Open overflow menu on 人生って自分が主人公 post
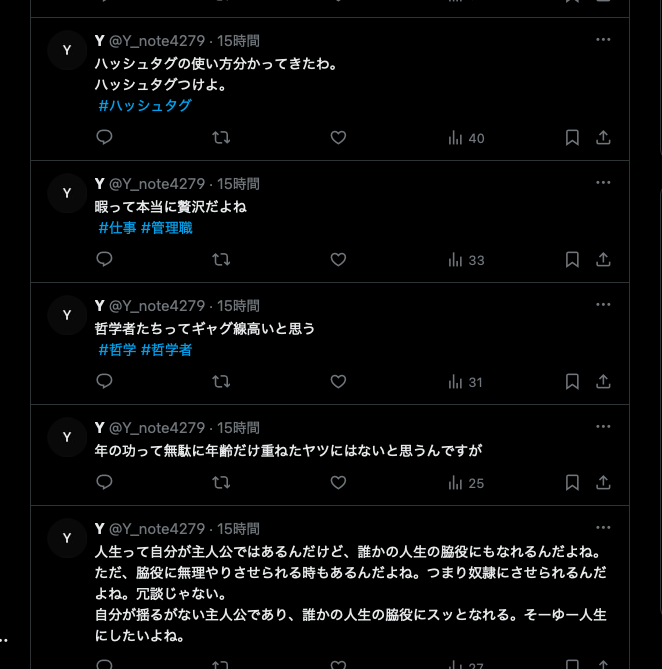 tap(603, 528)
